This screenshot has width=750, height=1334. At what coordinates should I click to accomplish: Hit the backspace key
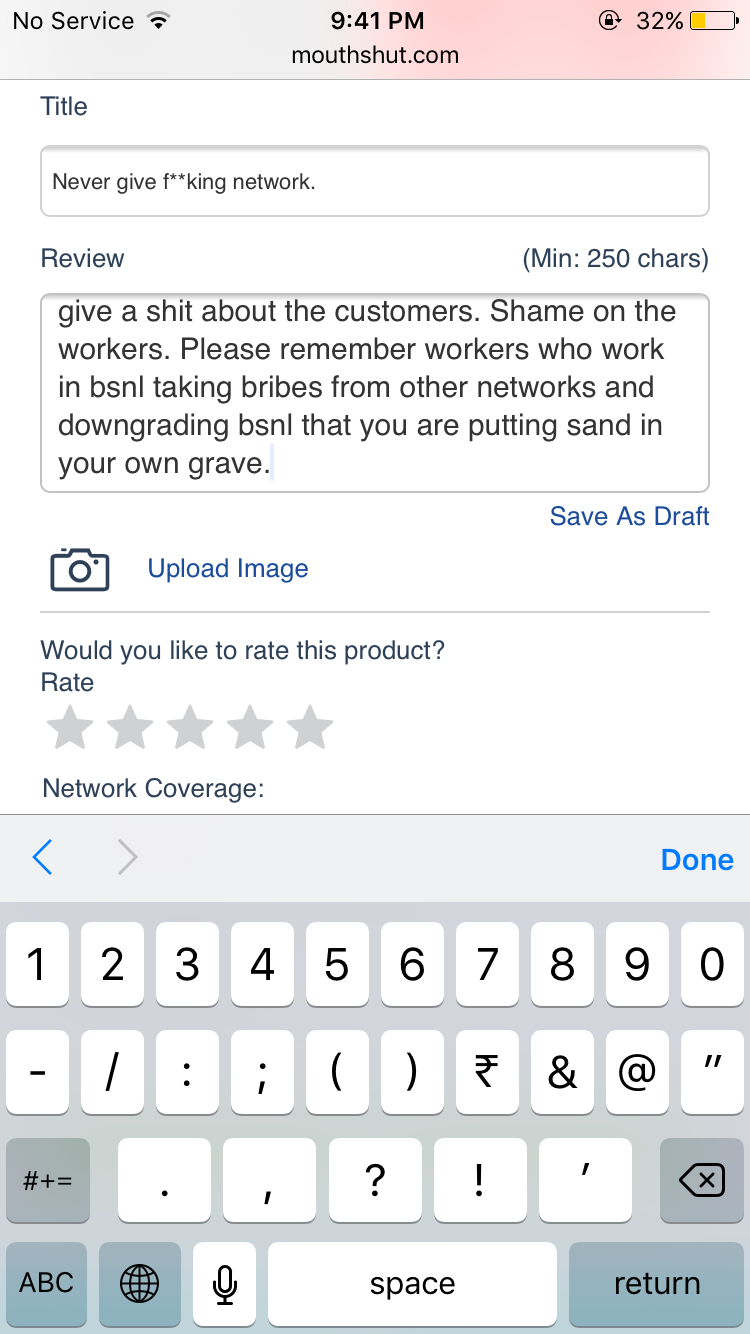[x=701, y=1181]
